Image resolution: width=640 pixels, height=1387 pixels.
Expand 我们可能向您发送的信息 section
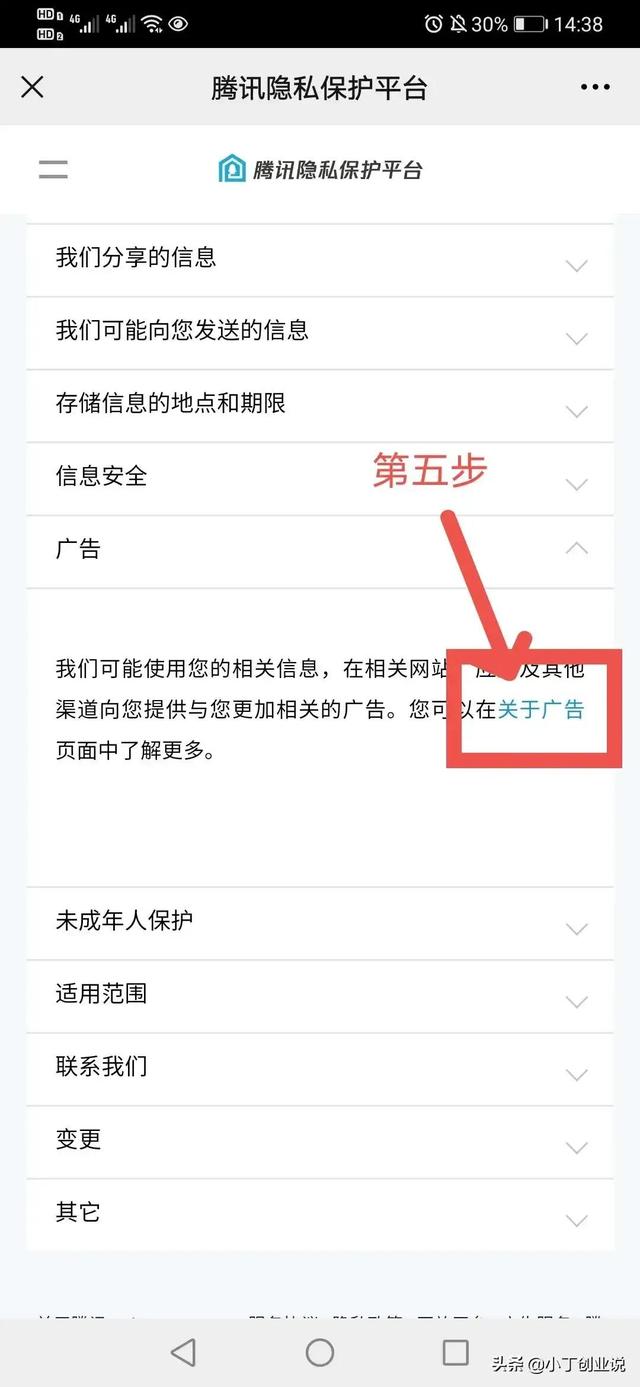pyautogui.click(x=320, y=331)
